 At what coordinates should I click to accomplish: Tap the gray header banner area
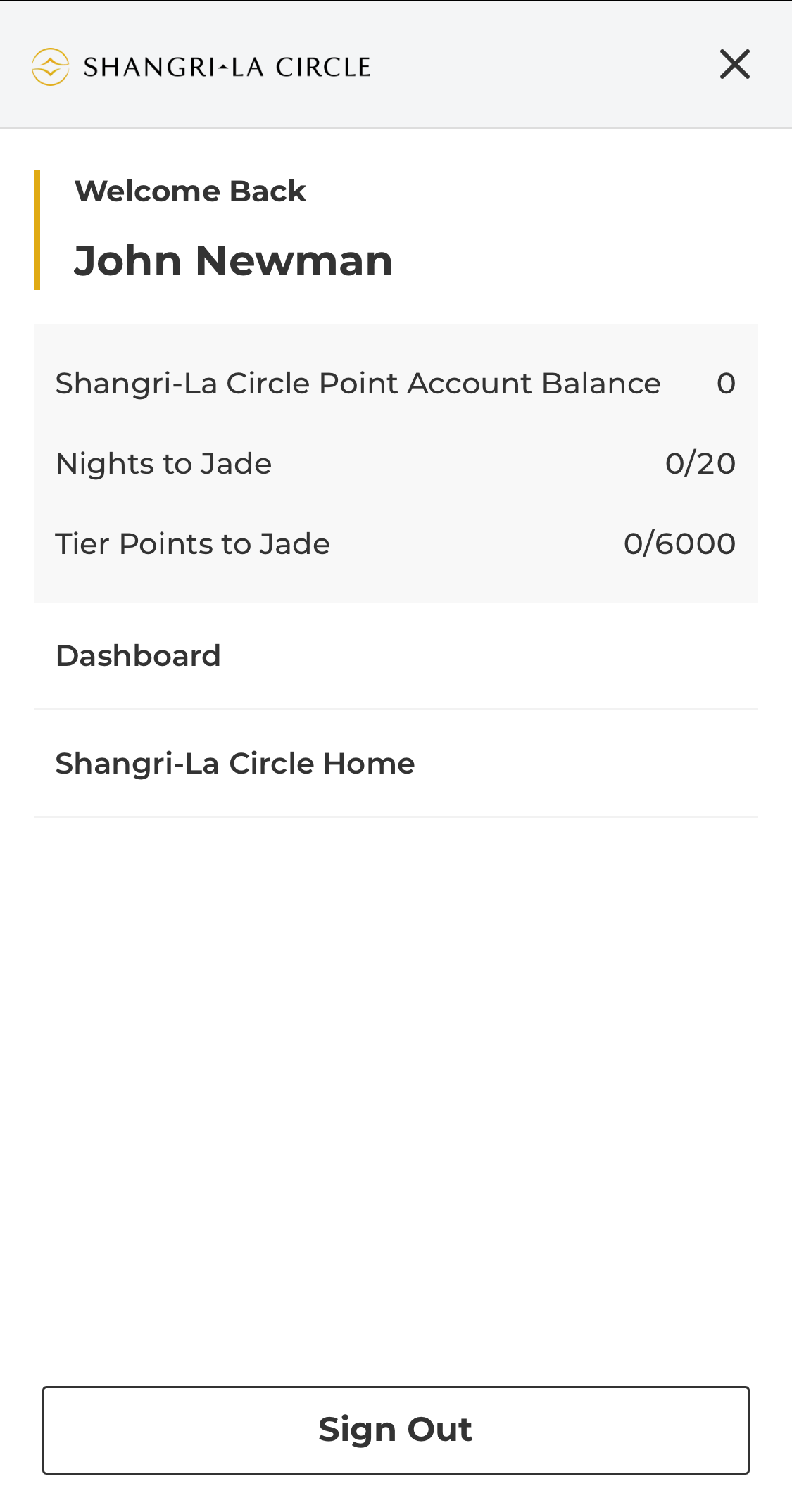point(493,64)
